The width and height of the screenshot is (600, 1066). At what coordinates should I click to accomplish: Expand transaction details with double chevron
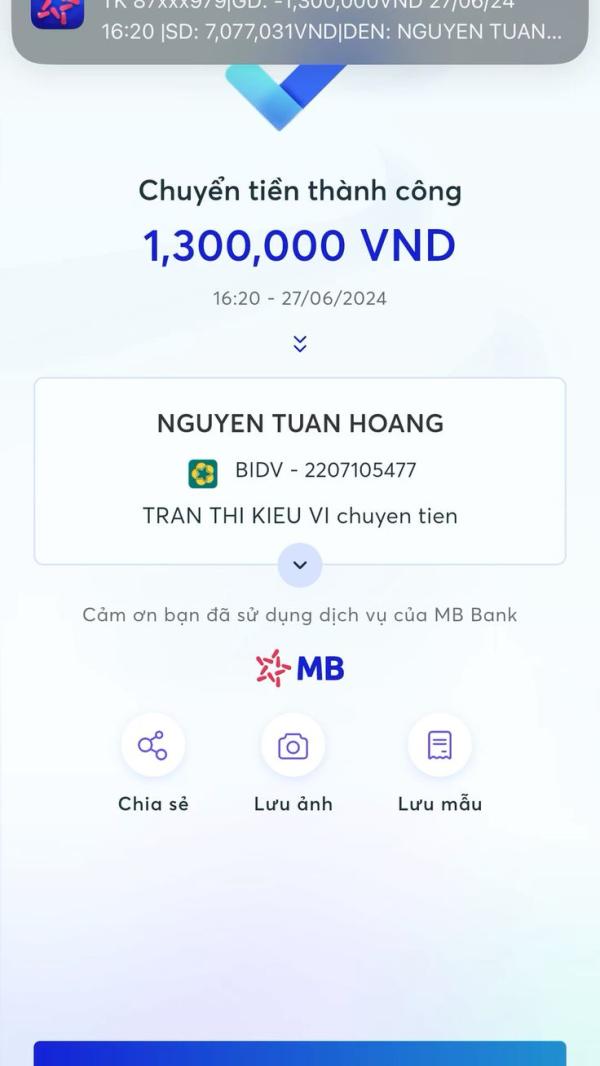click(x=300, y=344)
